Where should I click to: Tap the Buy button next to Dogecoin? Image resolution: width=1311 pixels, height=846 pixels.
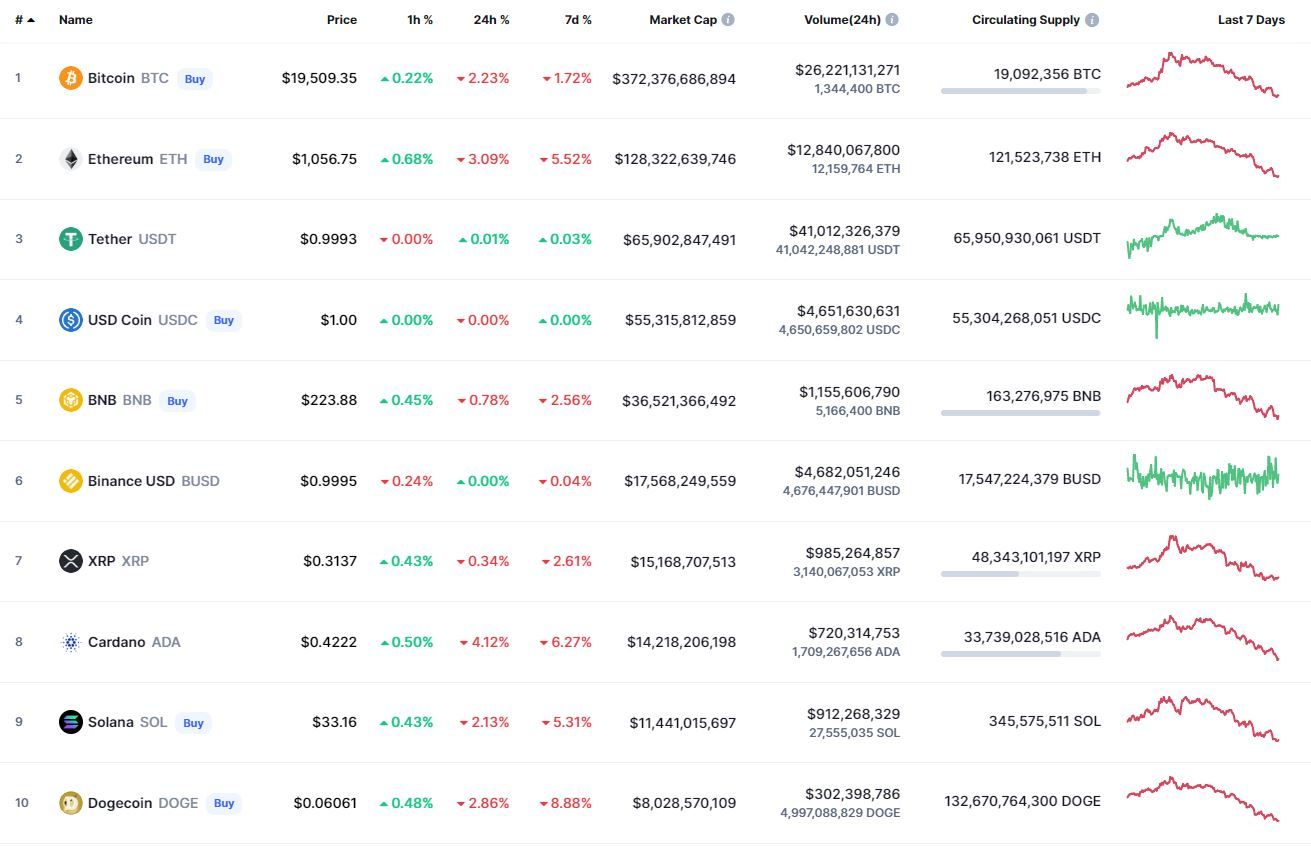[224, 803]
